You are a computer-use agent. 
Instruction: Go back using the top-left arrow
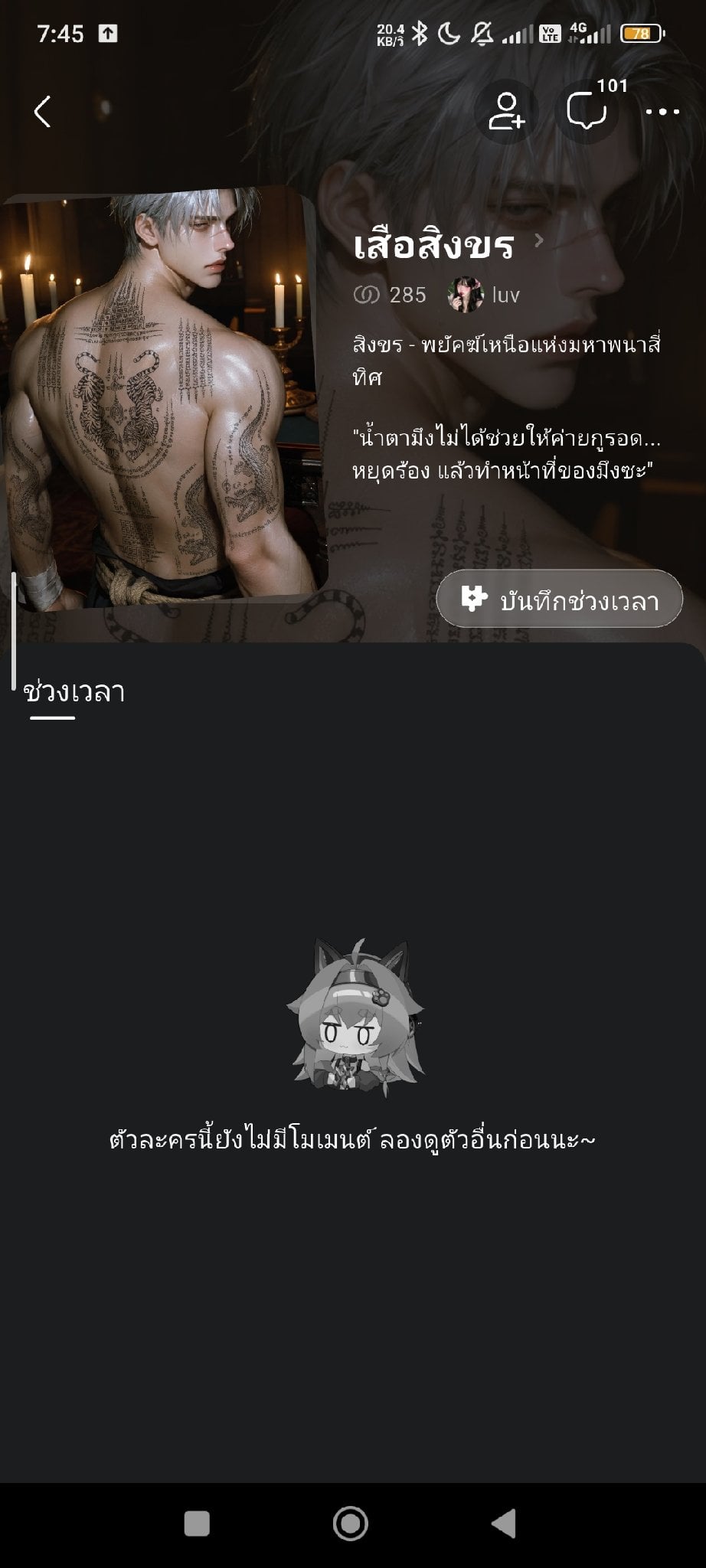(x=43, y=112)
